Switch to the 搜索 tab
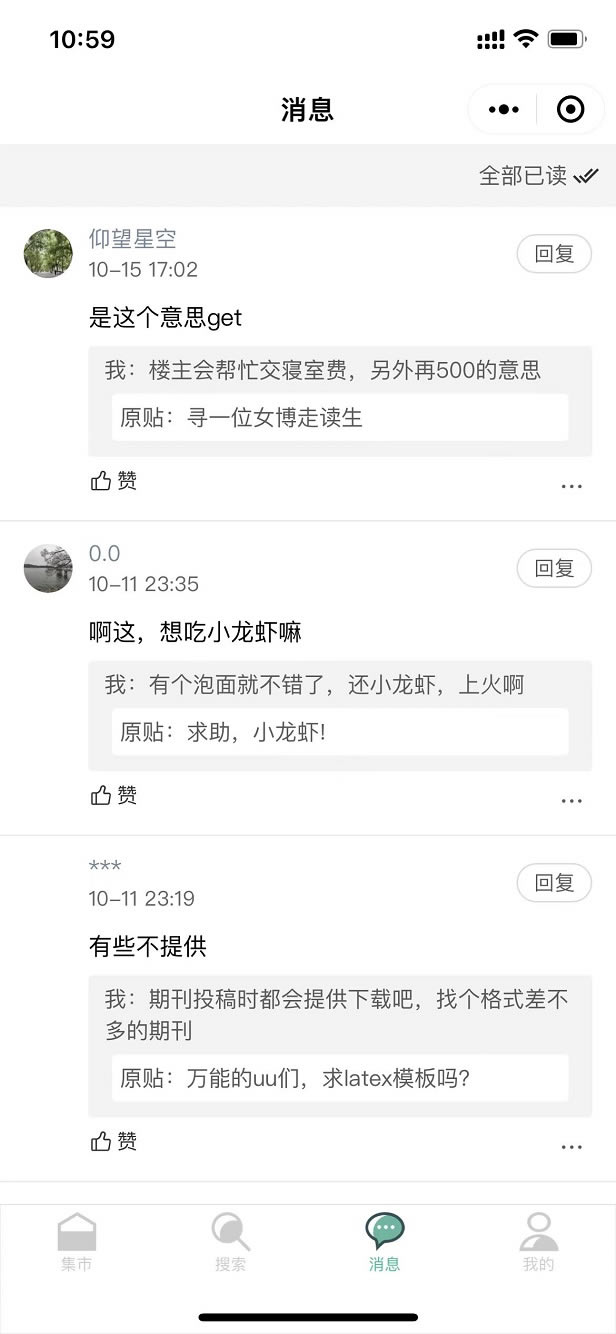 click(231, 1242)
